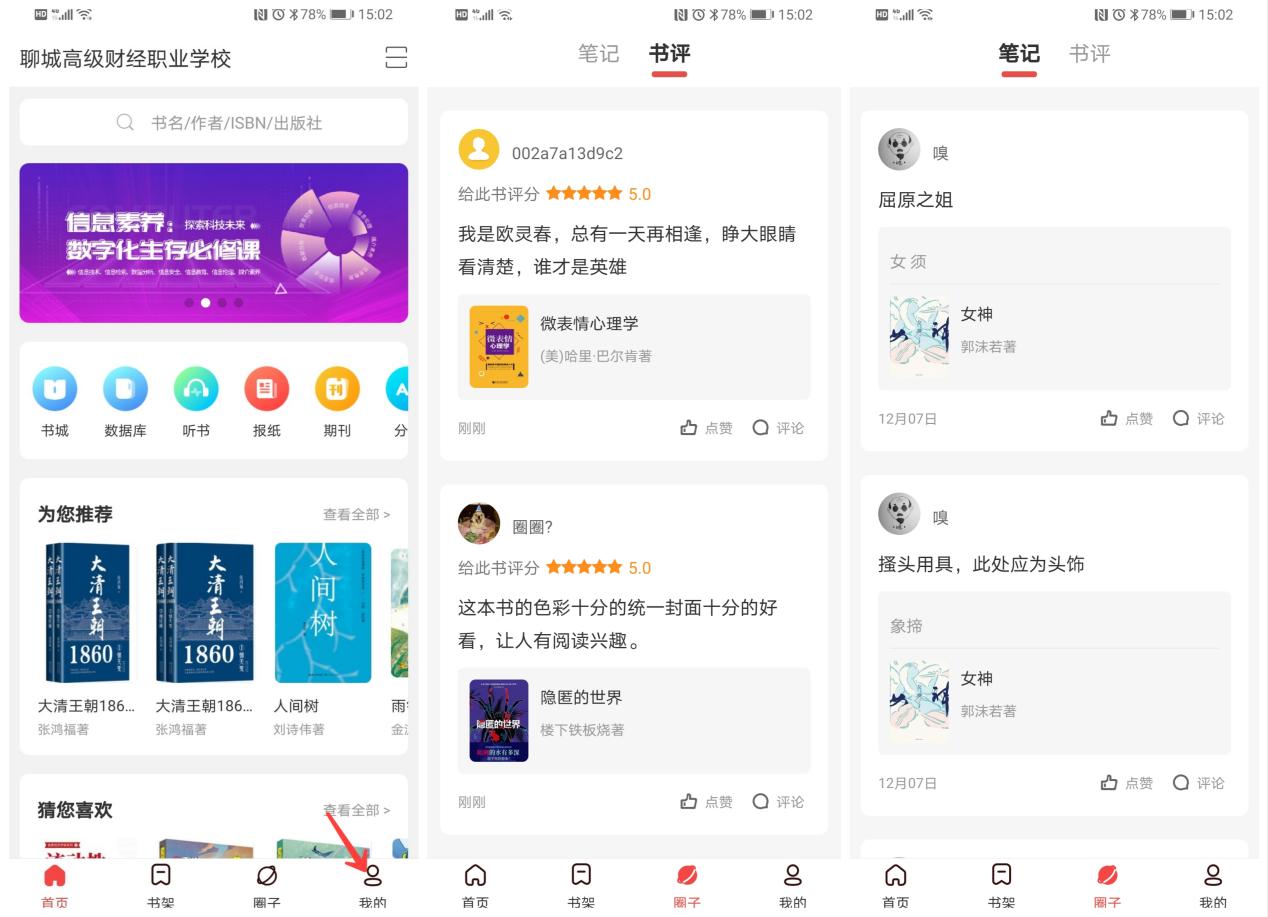View all books in 为您推荐
1268x917 pixels.
(356, 514)
